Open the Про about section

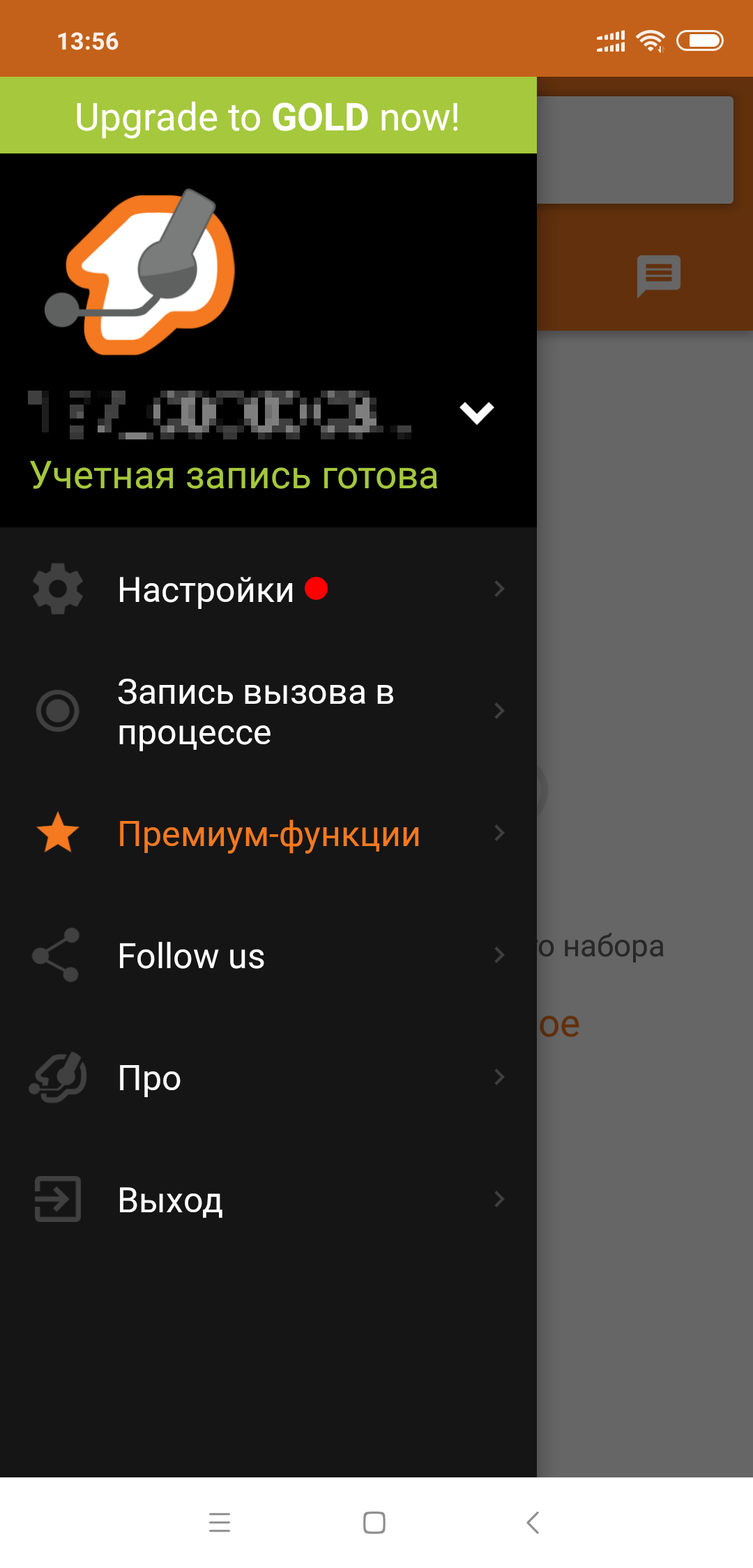(x=268, y=1078)
